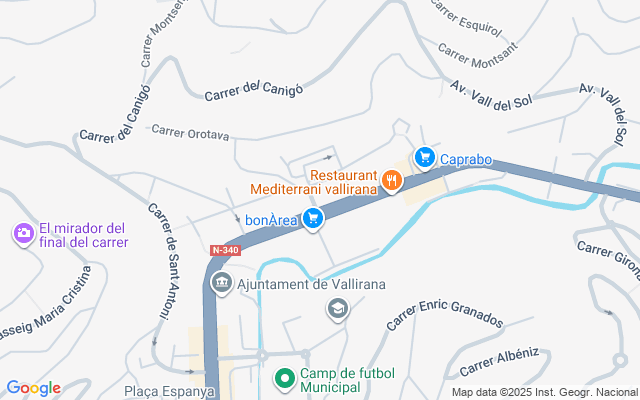Viewport: 640px width, 400px height.
Task: Open the Caprabo supermarket pin
Action: [425, 158]
